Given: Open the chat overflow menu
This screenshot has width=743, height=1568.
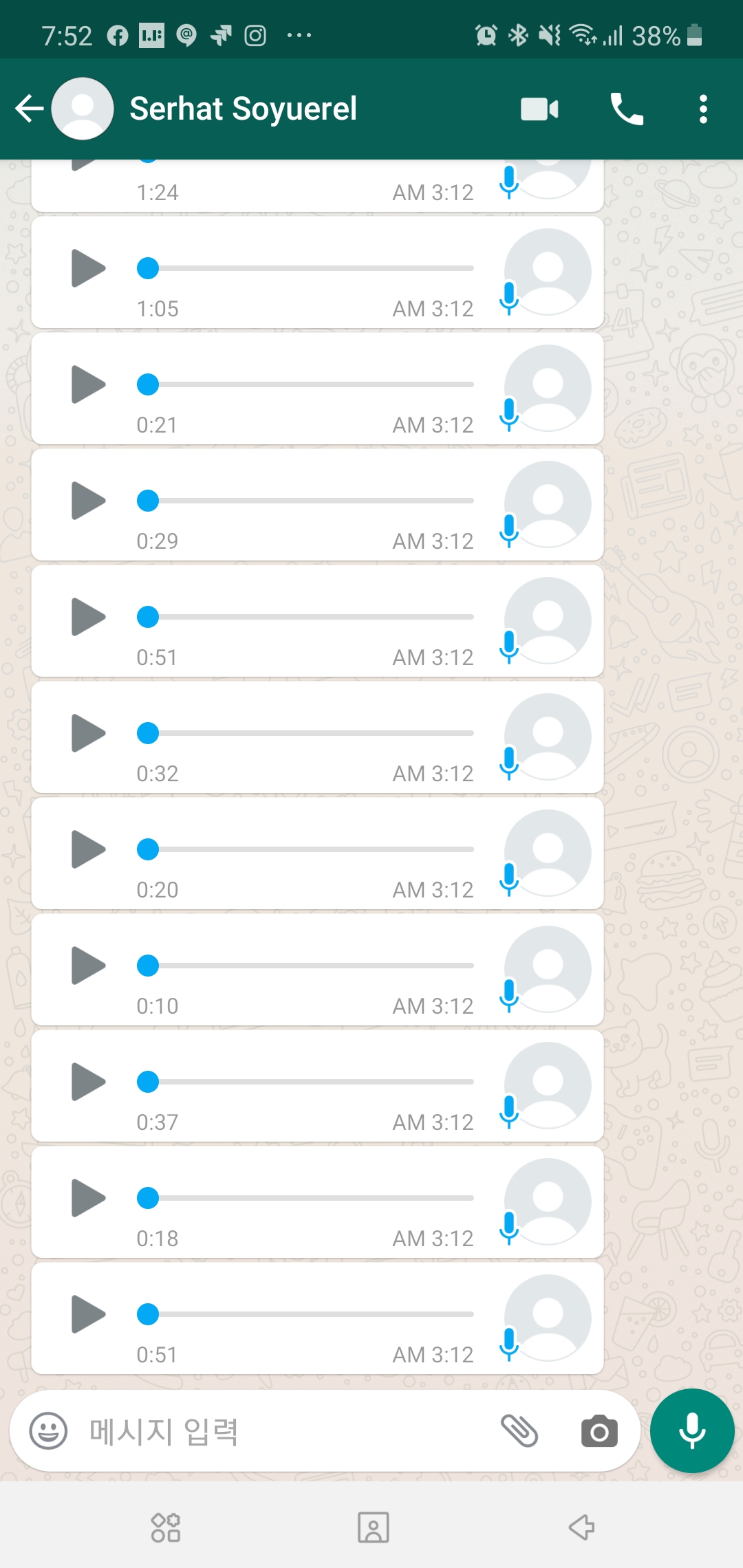Looking at the screenshot, I should (702, 109).
